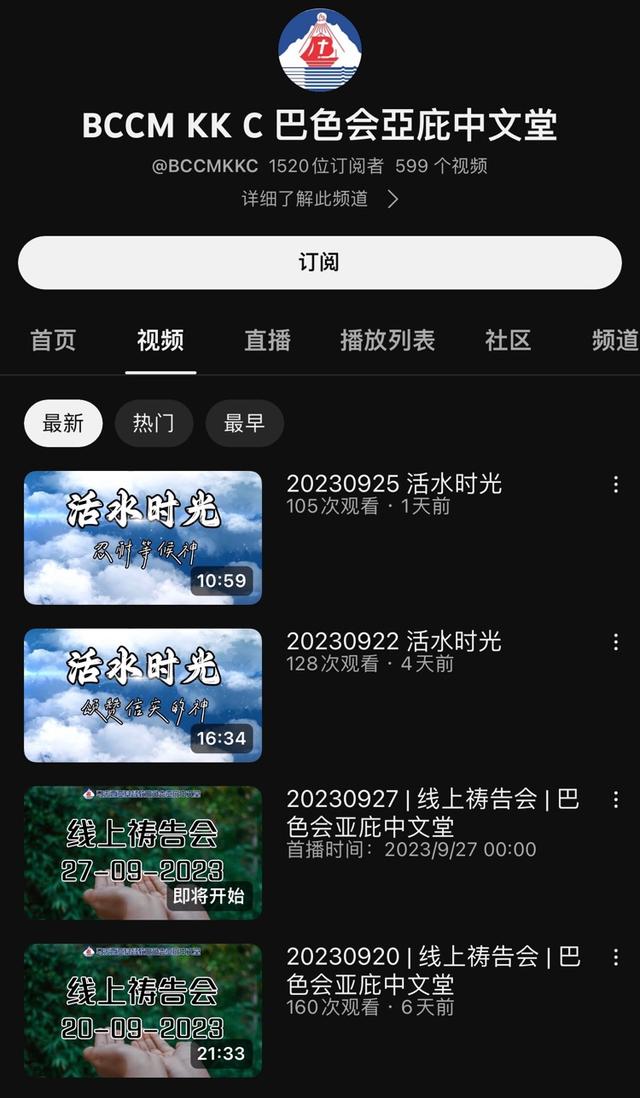Switch to the 直播 tab
The image size is (640, 1098).
point(267,340)
